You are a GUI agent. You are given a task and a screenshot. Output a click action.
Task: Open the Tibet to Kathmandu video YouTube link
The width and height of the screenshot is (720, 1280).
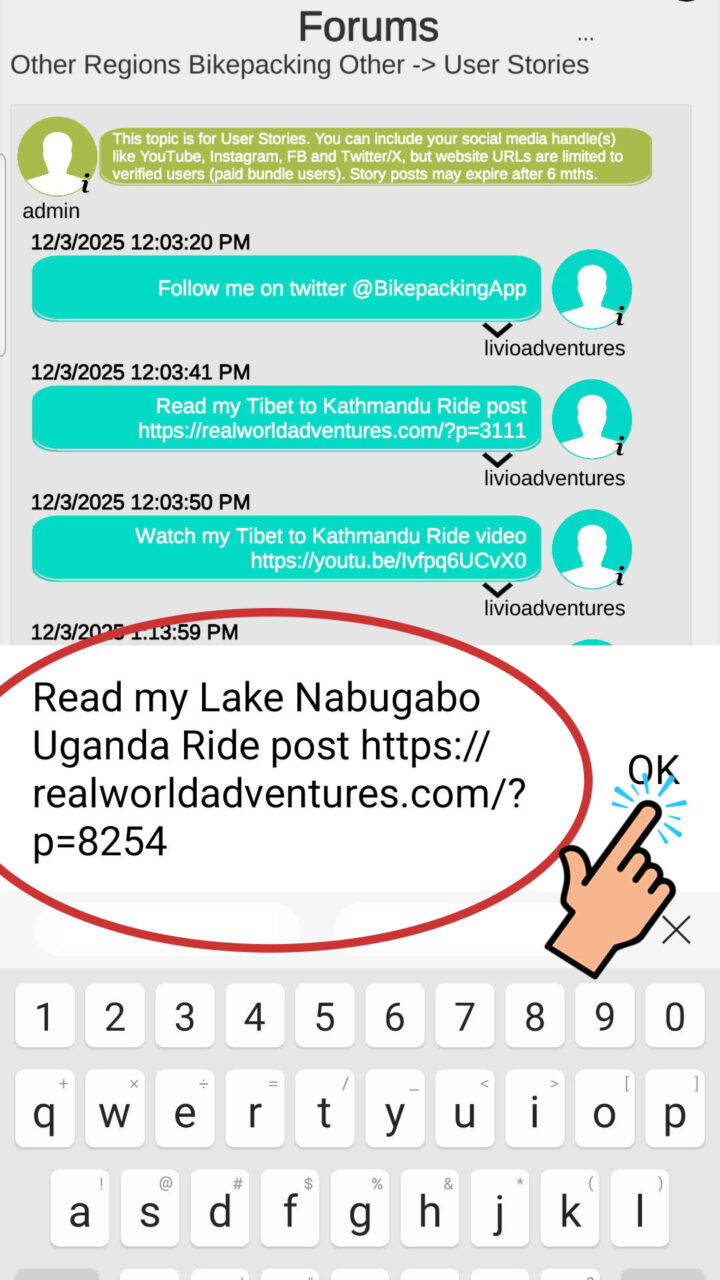pos(388,561)
